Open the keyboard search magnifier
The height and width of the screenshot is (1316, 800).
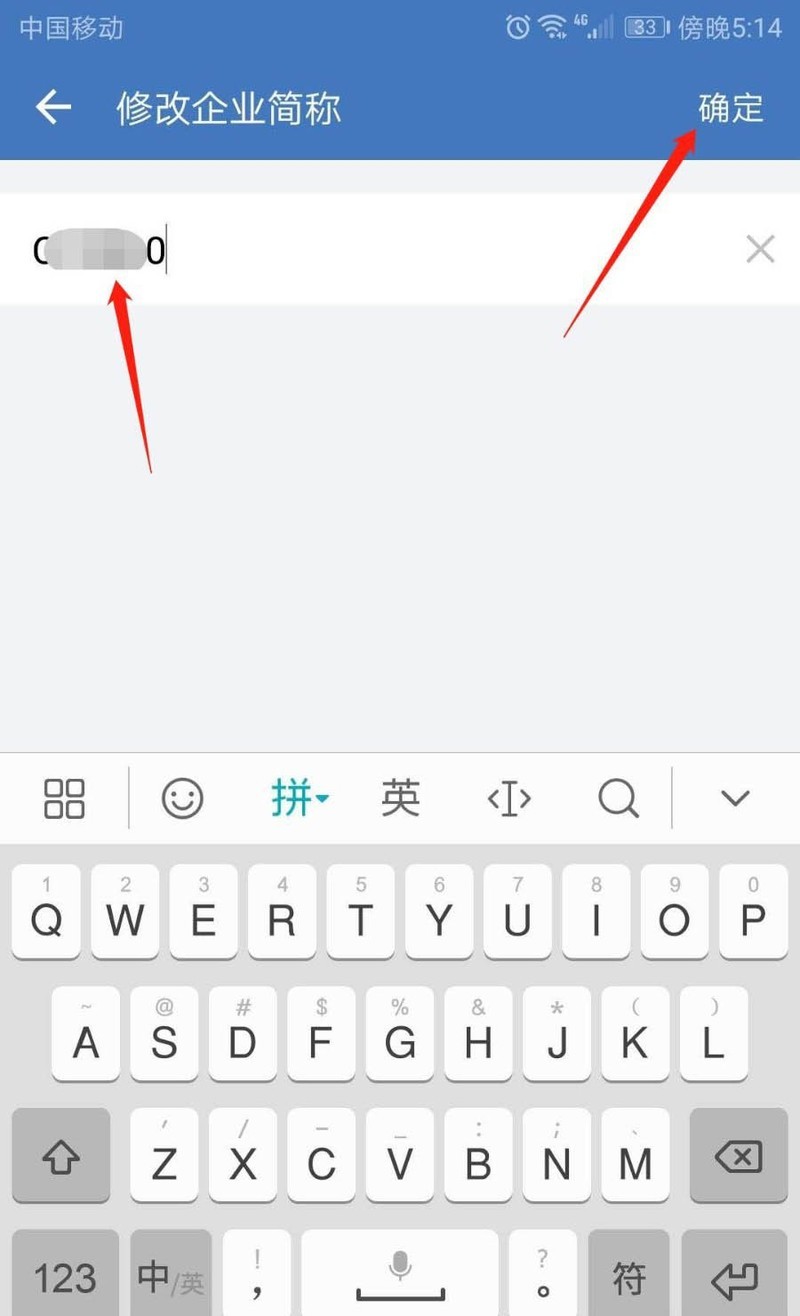618,798
